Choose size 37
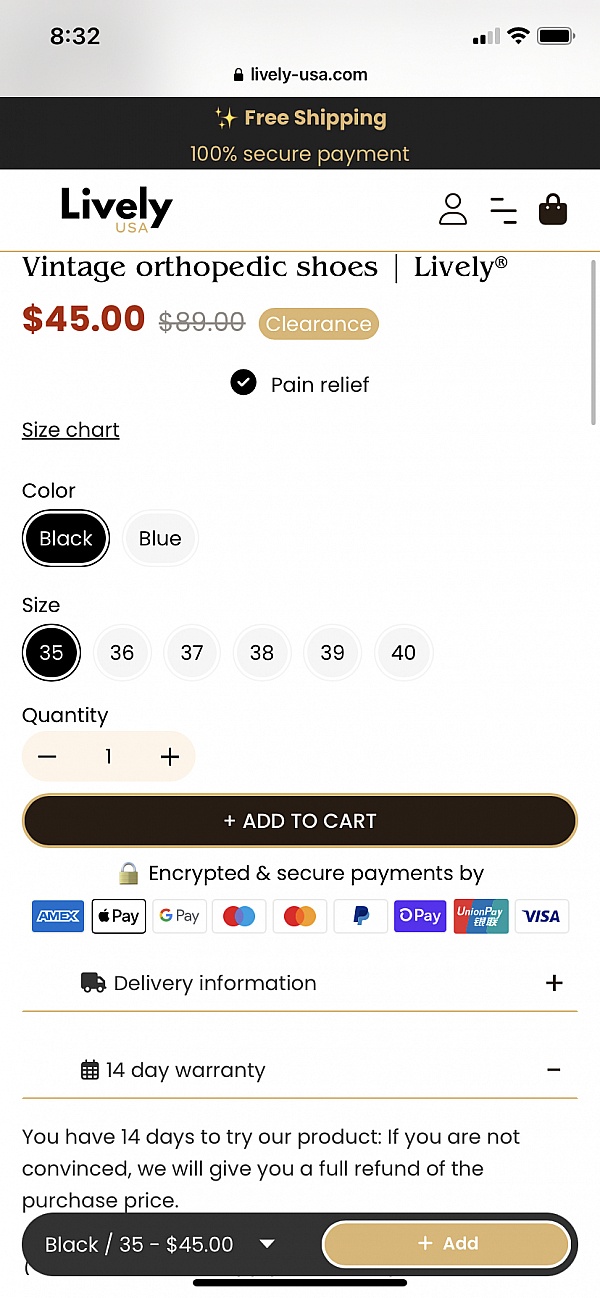Viewport: 600px width, 1298px height. (192, 652)
